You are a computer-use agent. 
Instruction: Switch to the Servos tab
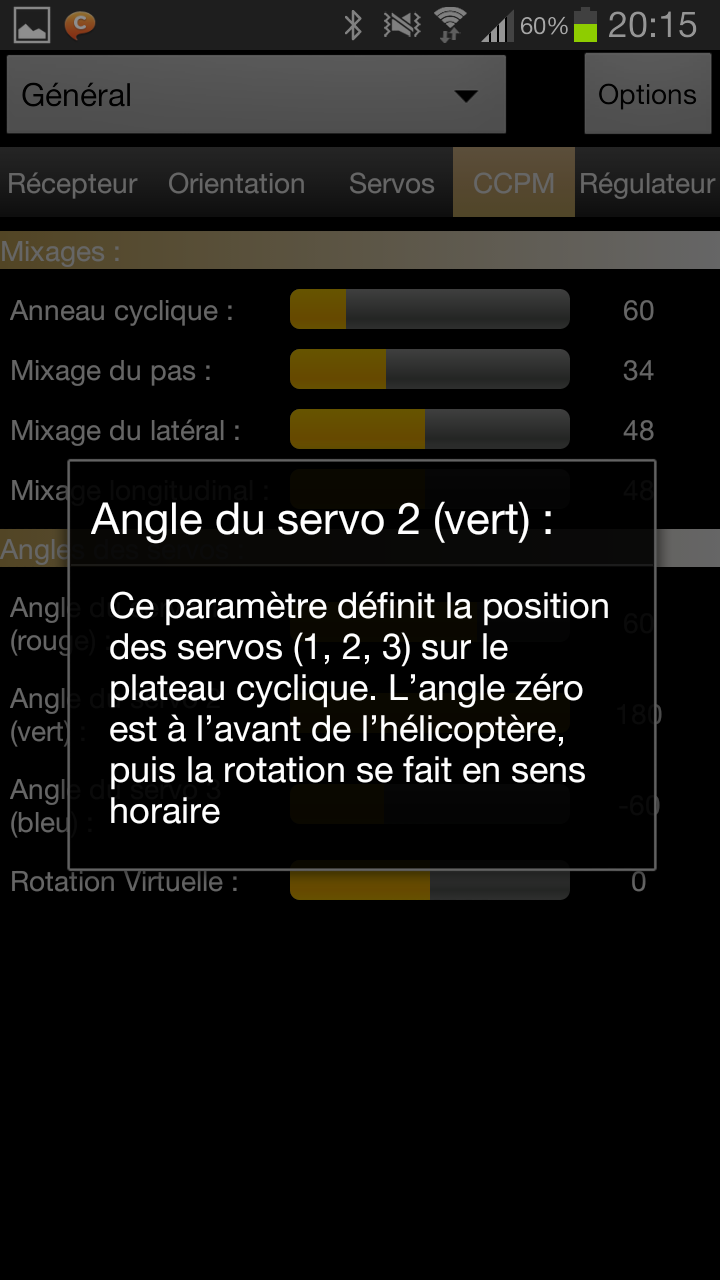pos(391,184)
